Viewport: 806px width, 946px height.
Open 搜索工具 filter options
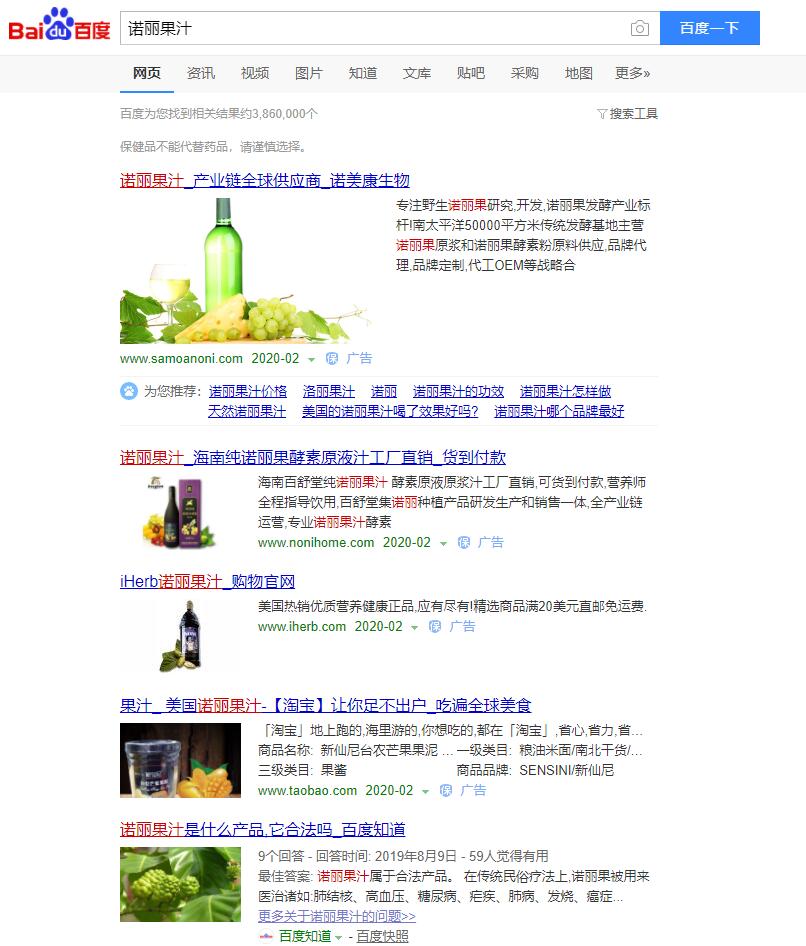point(628,114)
